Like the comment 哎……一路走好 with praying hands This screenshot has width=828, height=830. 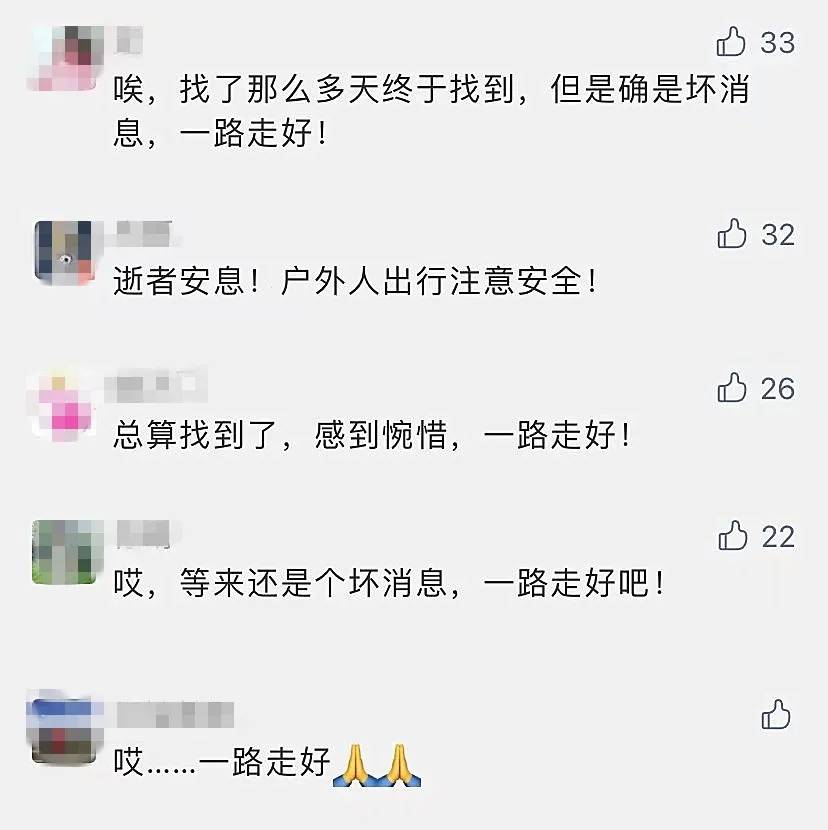pos(776,715)
